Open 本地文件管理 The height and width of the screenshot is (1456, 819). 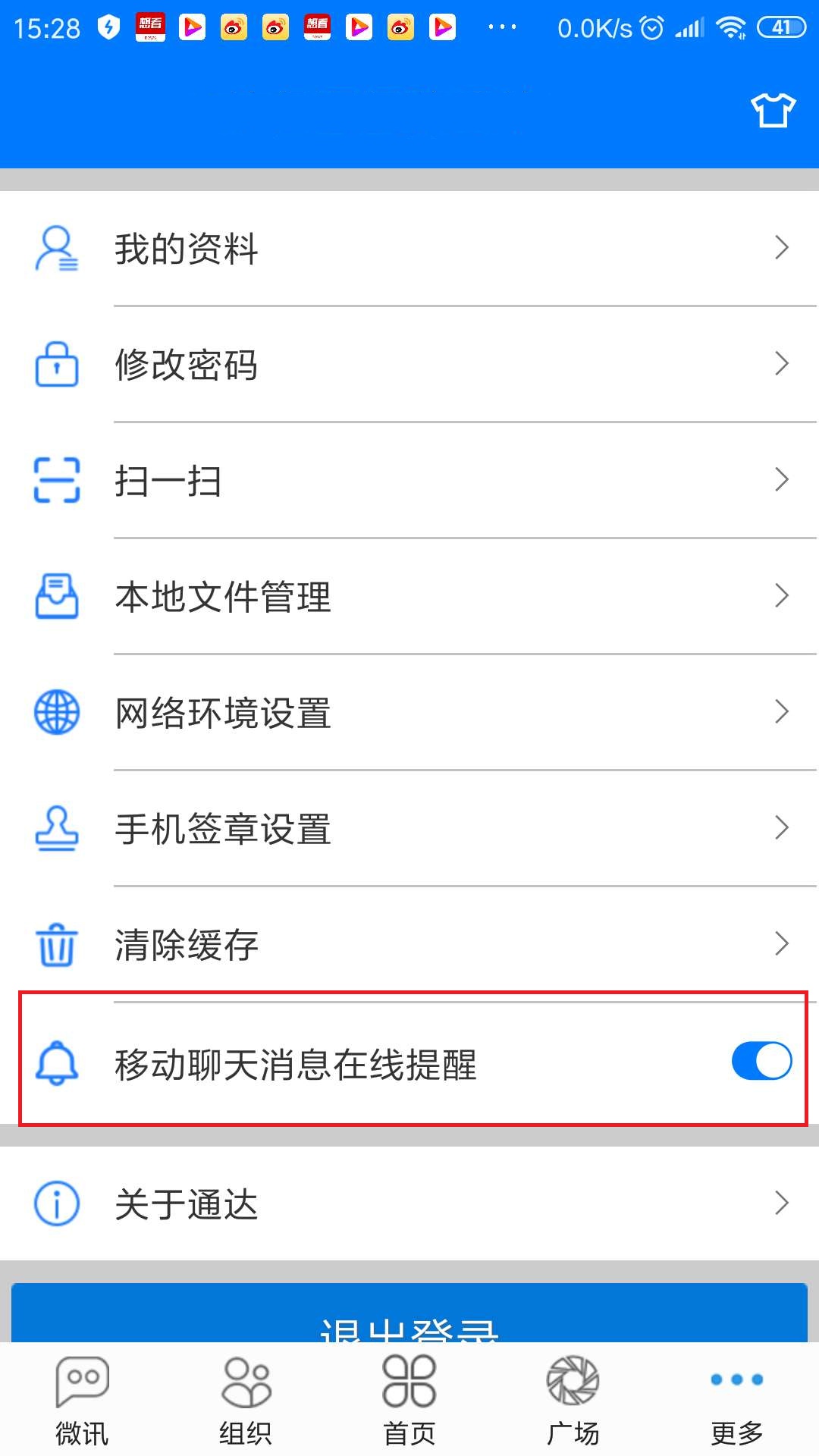(409, 596)
